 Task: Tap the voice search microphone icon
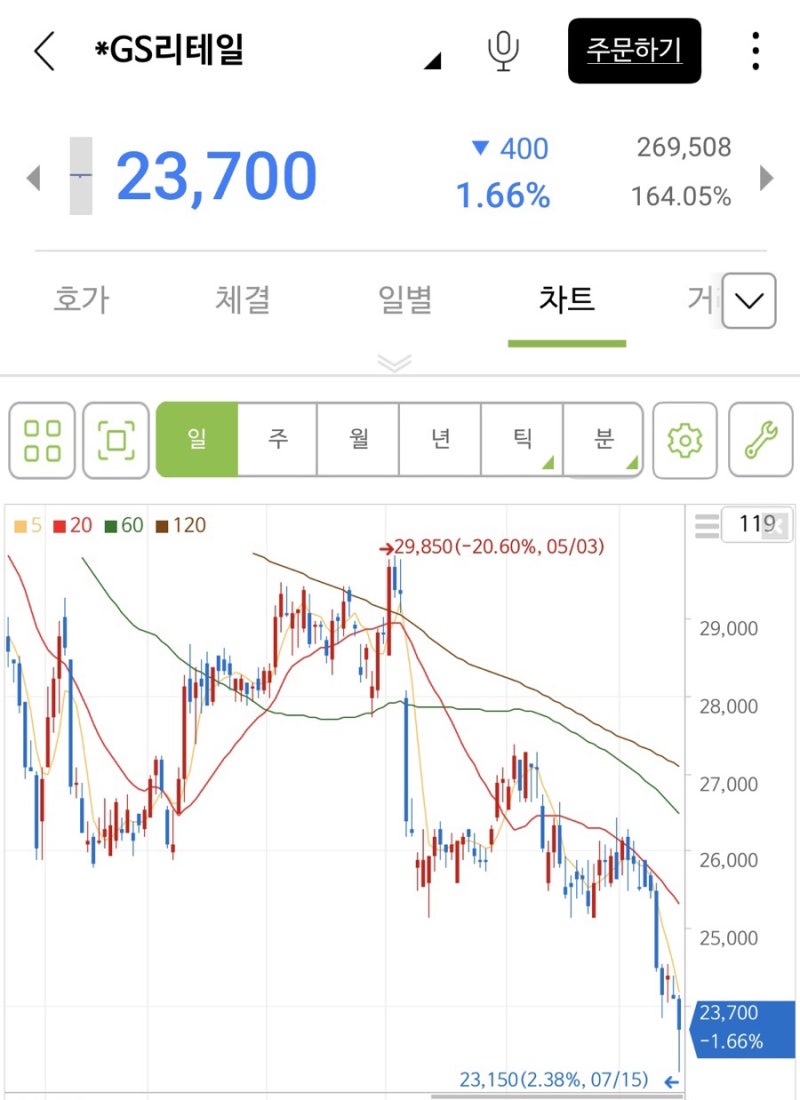[x=504, y=50]
